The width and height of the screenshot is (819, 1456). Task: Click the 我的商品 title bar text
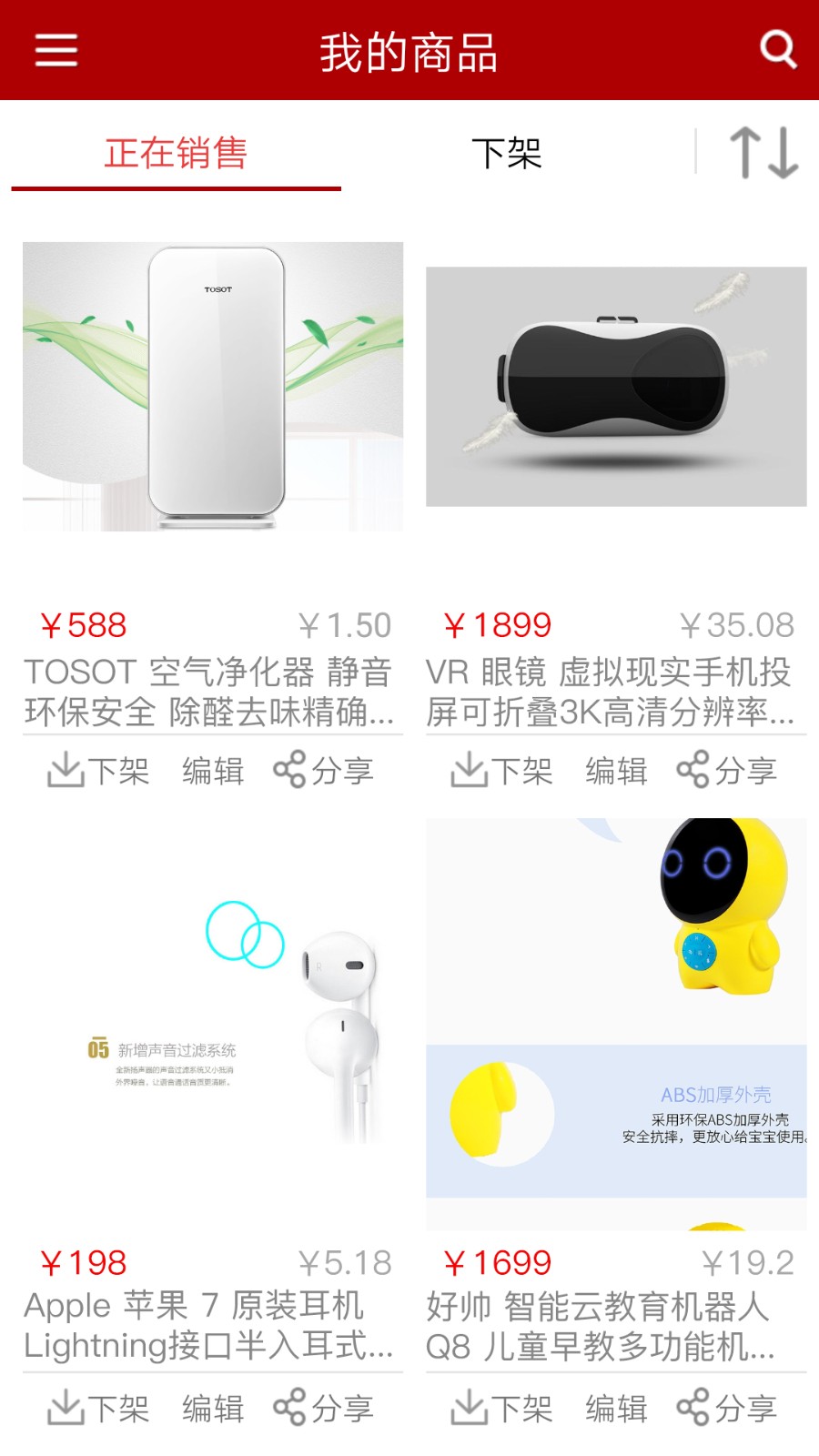coord(409,52)
